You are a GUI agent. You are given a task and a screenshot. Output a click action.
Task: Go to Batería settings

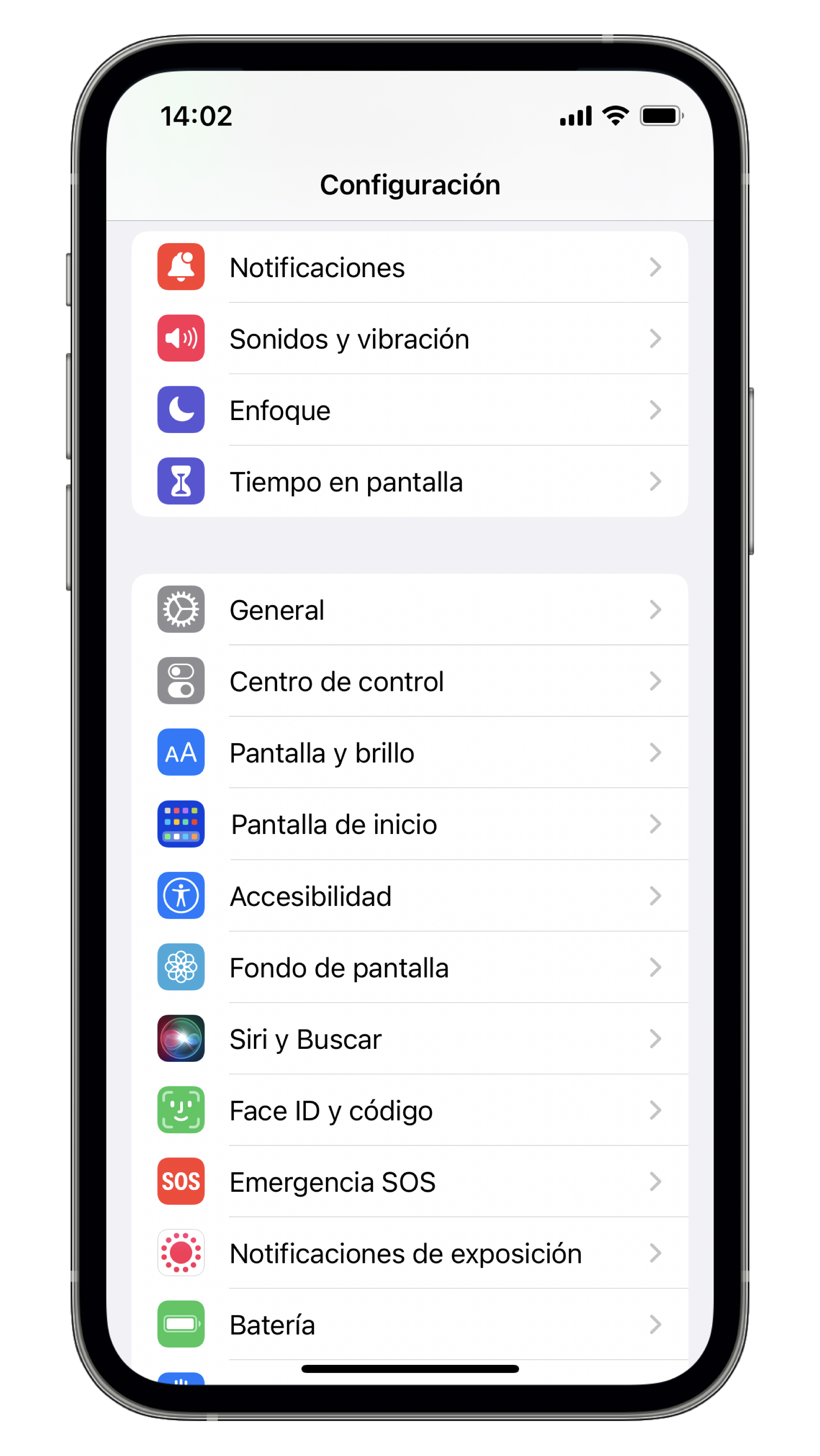pos(410,1324)
